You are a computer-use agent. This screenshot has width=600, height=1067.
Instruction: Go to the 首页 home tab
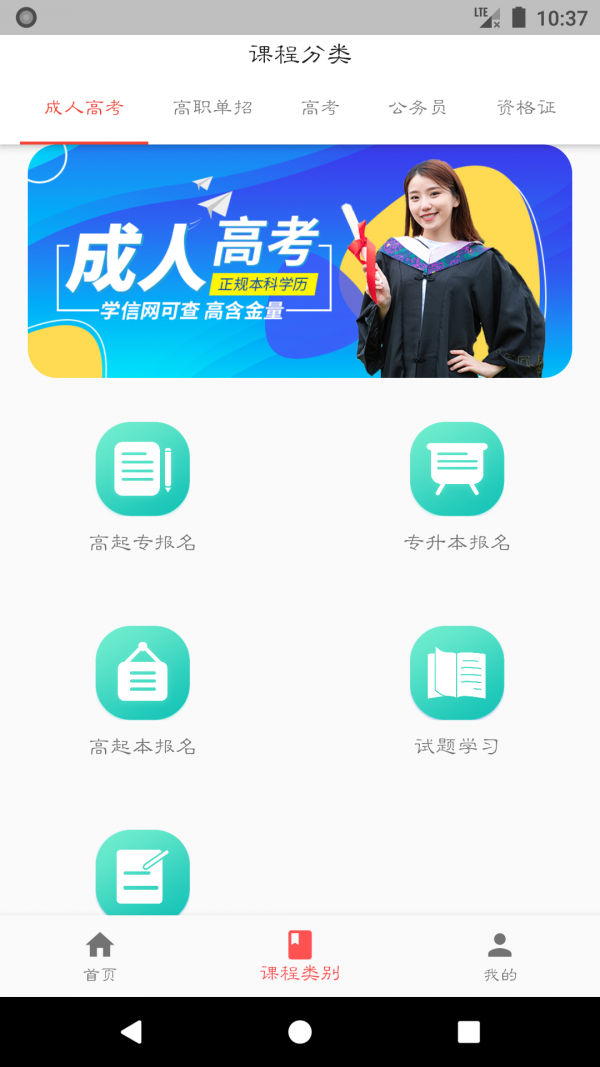click(100, 956)
